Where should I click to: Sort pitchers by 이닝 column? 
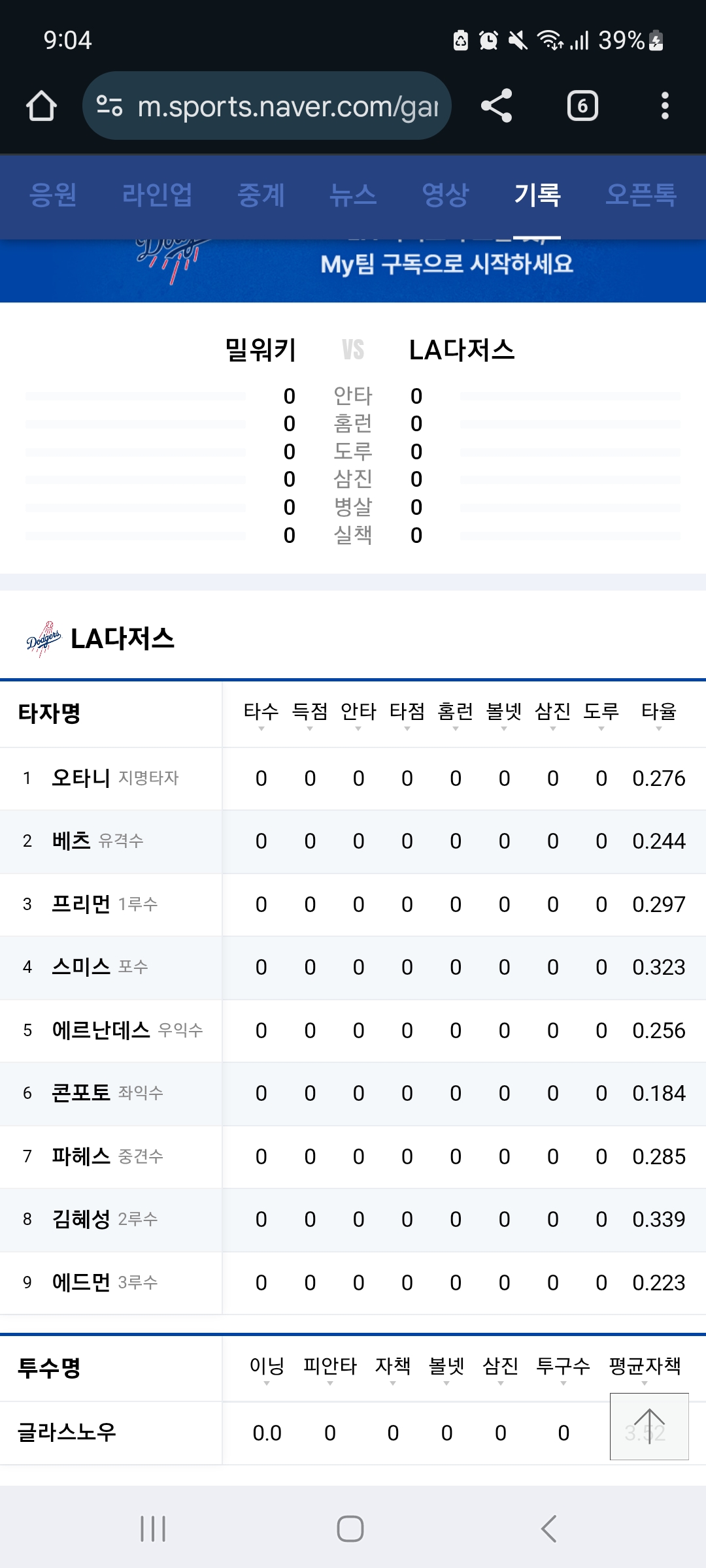[x=267, y=1369]
